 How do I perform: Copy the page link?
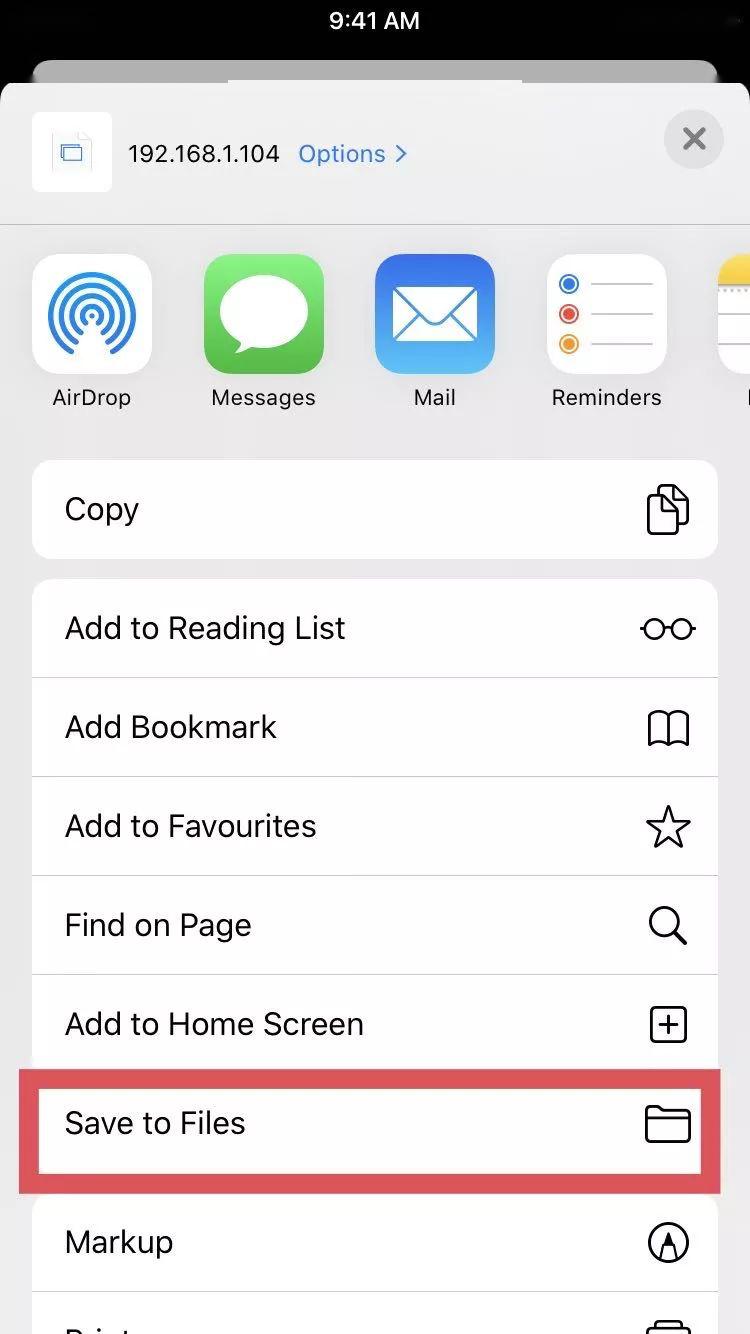click(375, 509)
